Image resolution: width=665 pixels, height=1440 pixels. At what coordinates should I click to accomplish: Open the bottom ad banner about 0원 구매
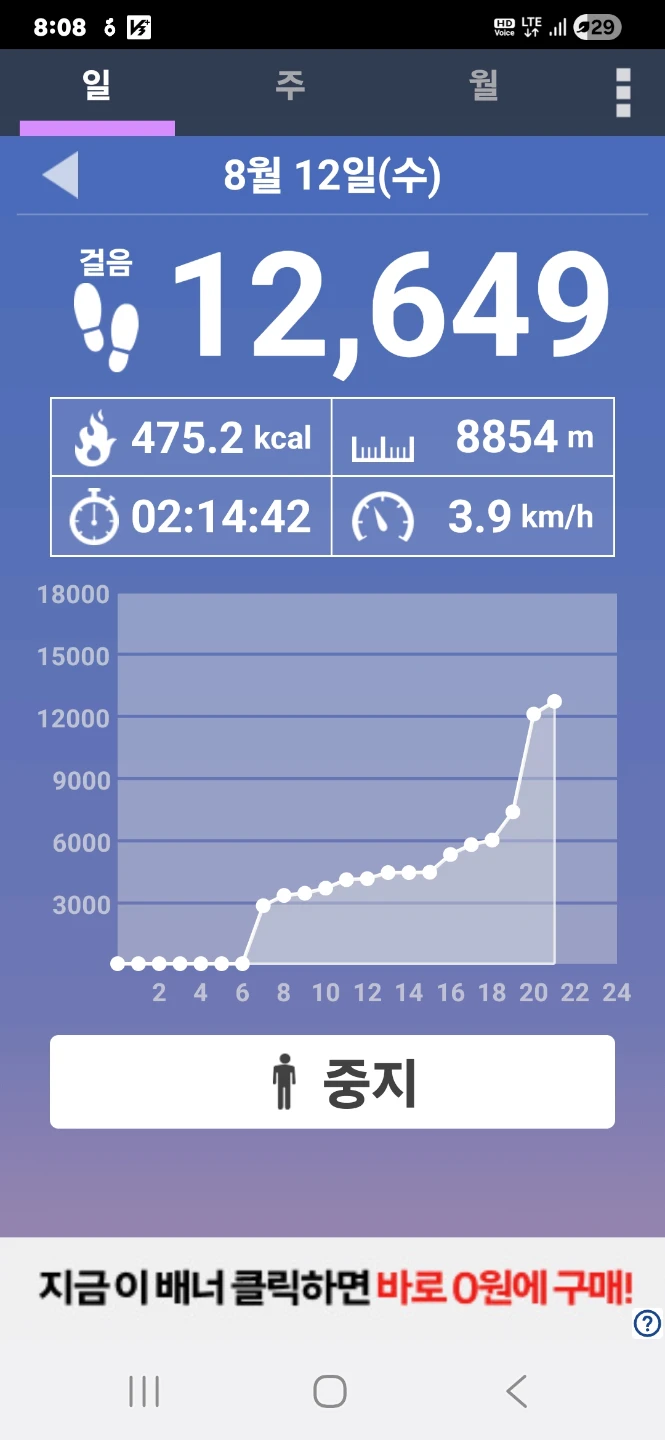click(332, 1288)
